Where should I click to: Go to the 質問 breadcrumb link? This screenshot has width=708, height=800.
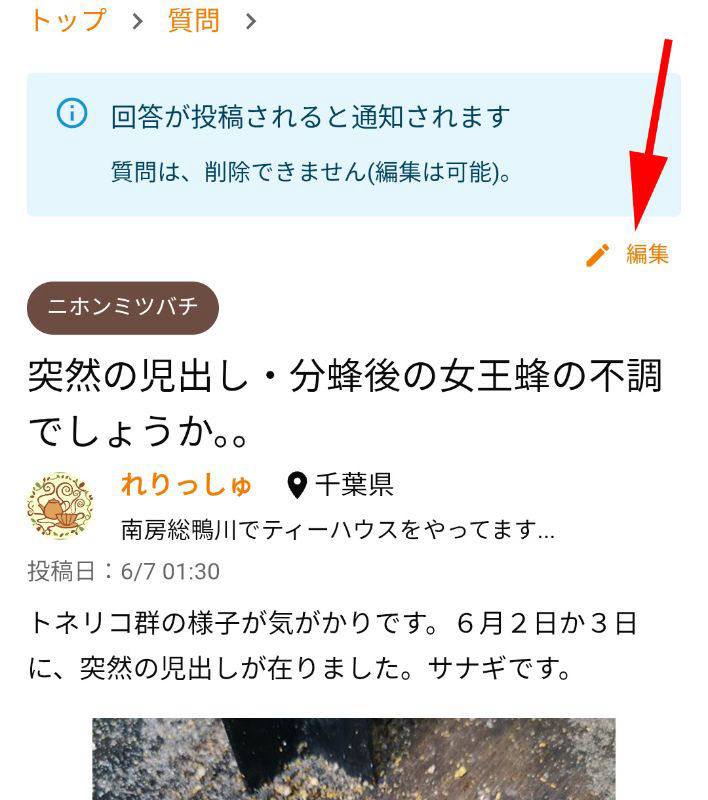coord(193,20)
